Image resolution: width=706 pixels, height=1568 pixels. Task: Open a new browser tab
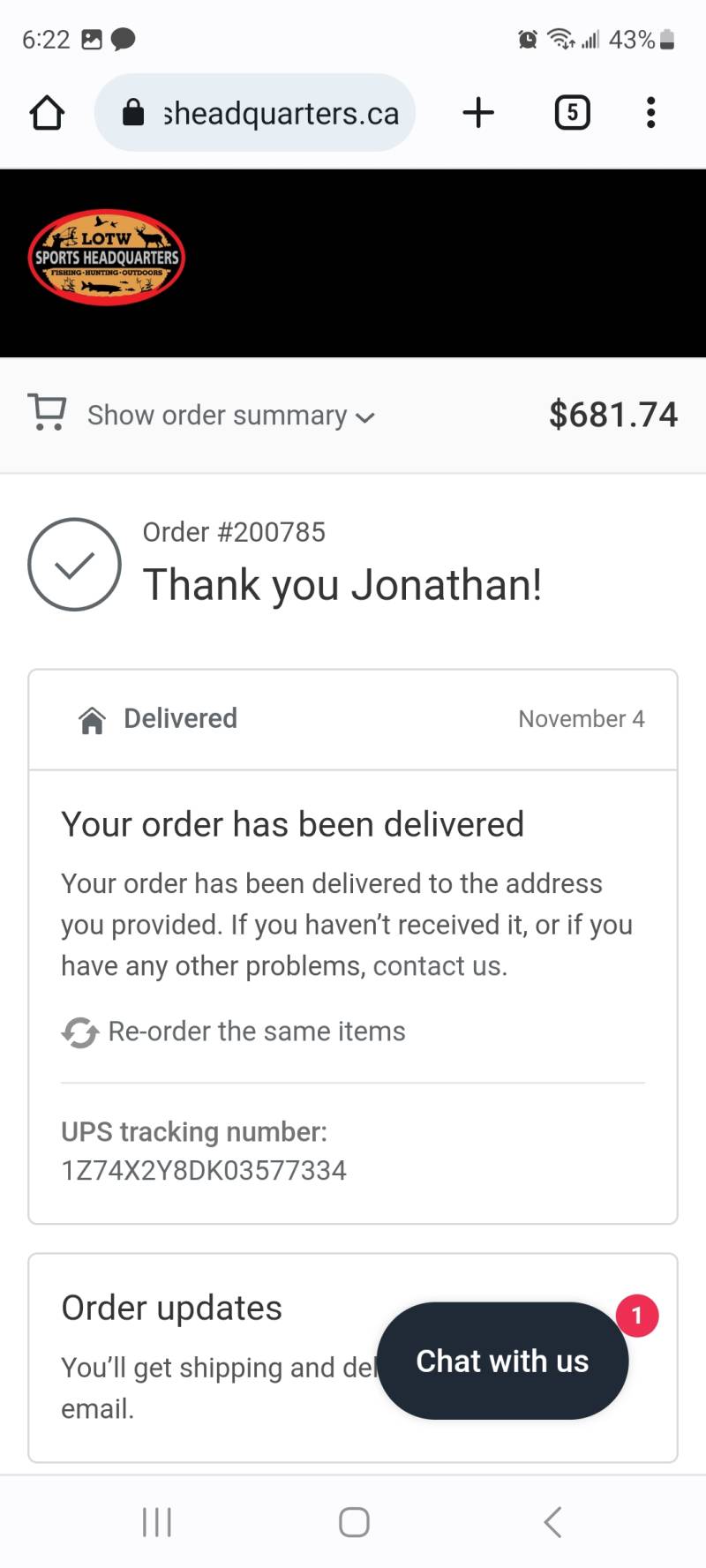coord(478,113)
